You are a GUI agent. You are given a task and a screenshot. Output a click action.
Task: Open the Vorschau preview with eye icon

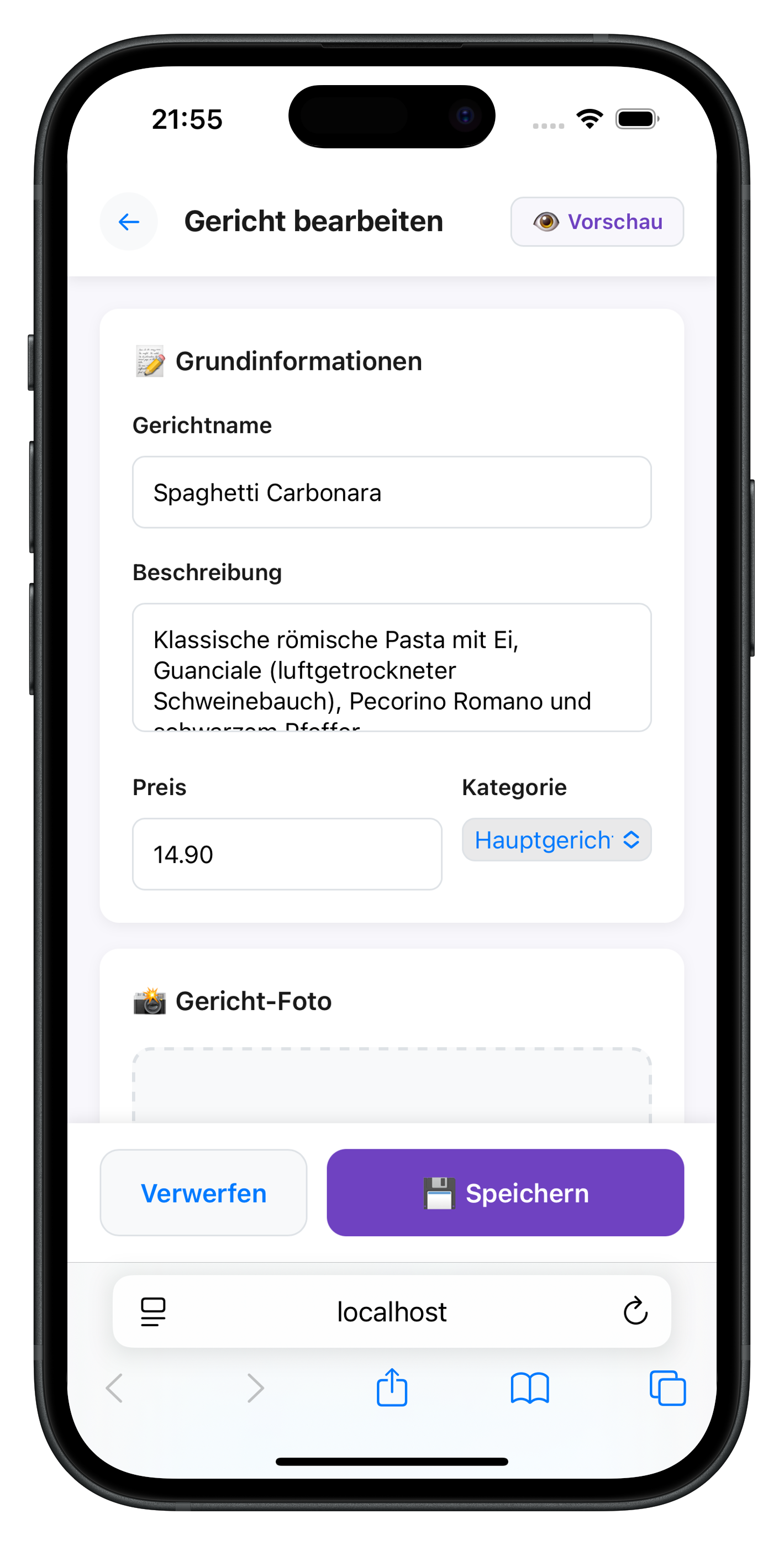click(x=597, y=222)
